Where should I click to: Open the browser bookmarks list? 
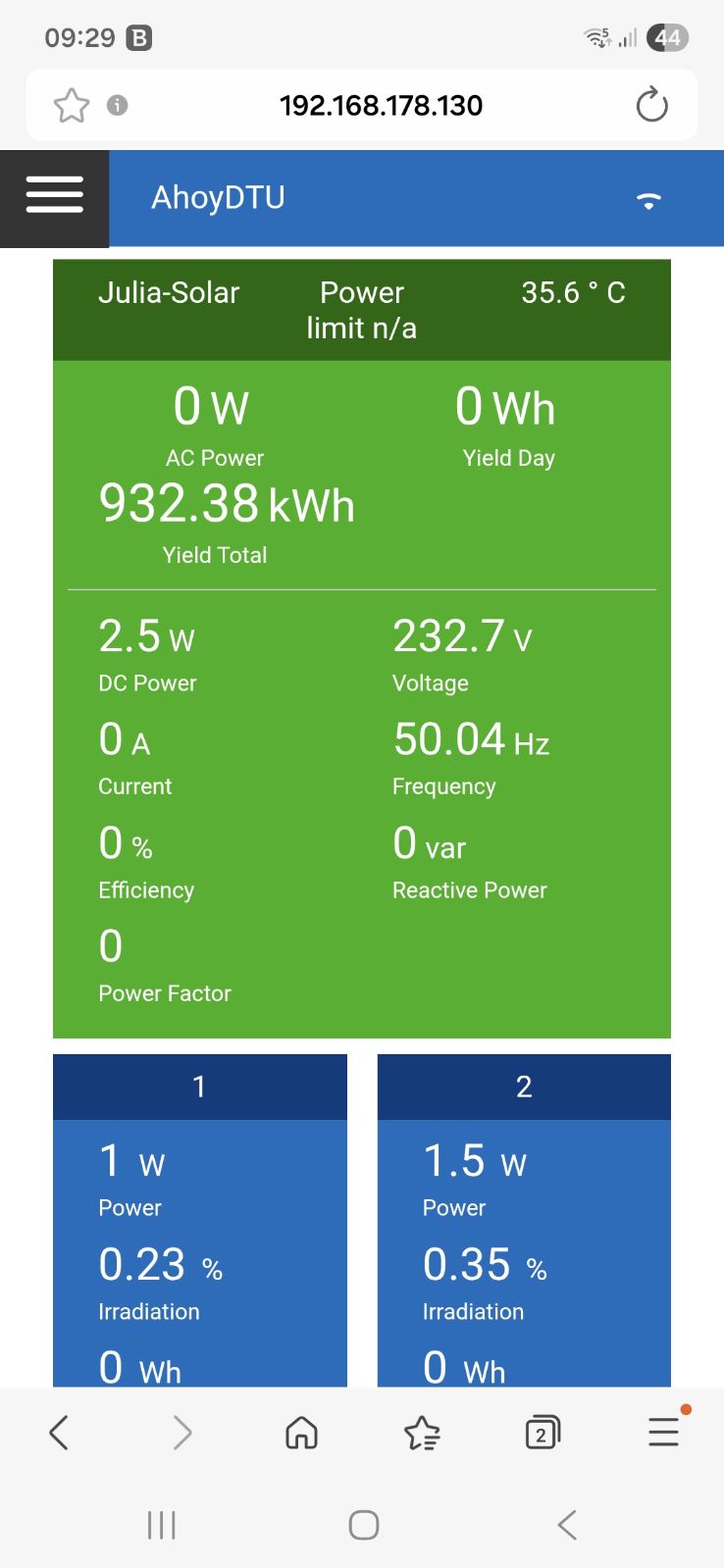pyautogui.click(x=422, y=1433)
